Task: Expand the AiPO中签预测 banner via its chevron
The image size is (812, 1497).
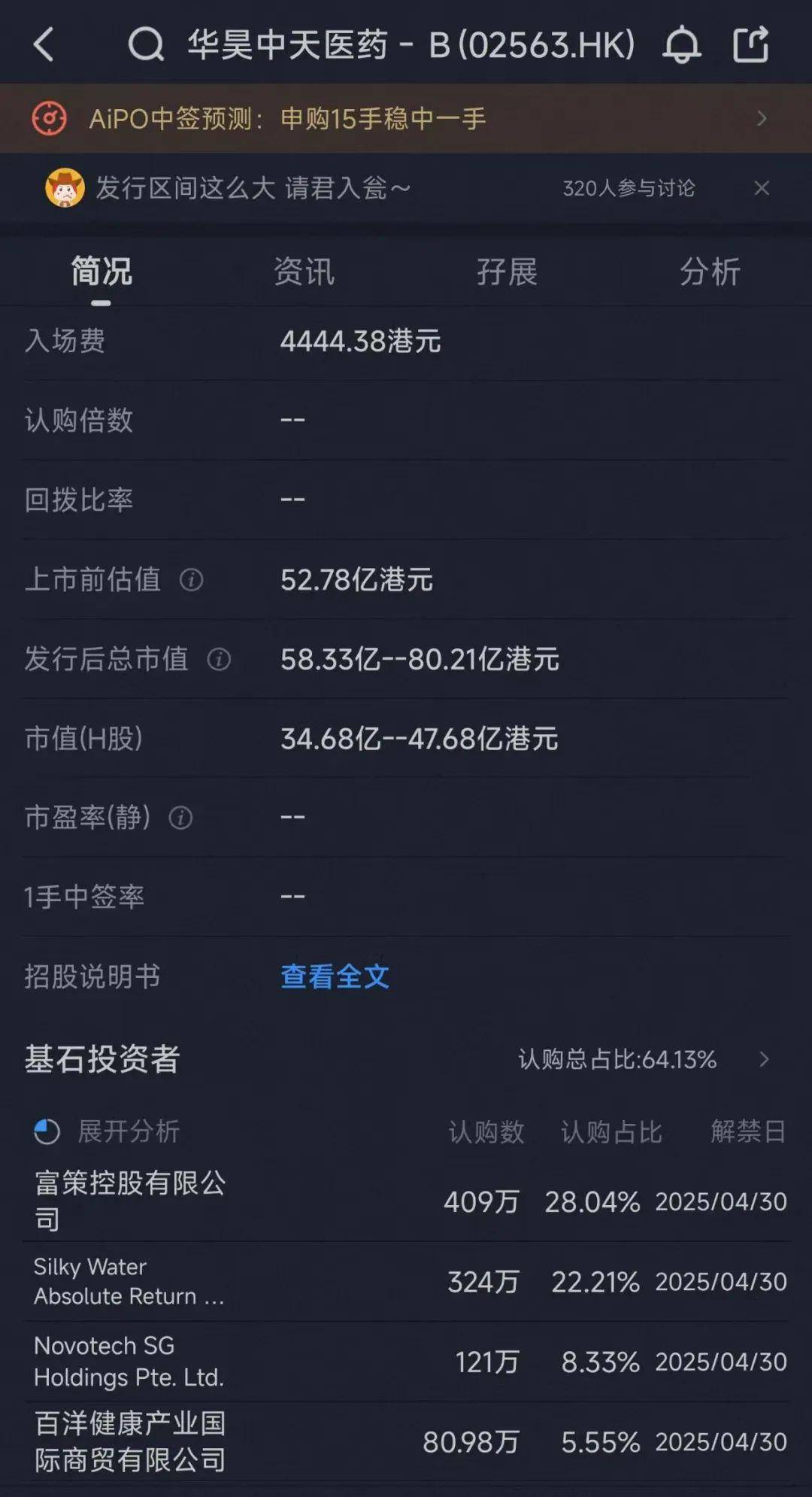Action: [x=762, y=119]
